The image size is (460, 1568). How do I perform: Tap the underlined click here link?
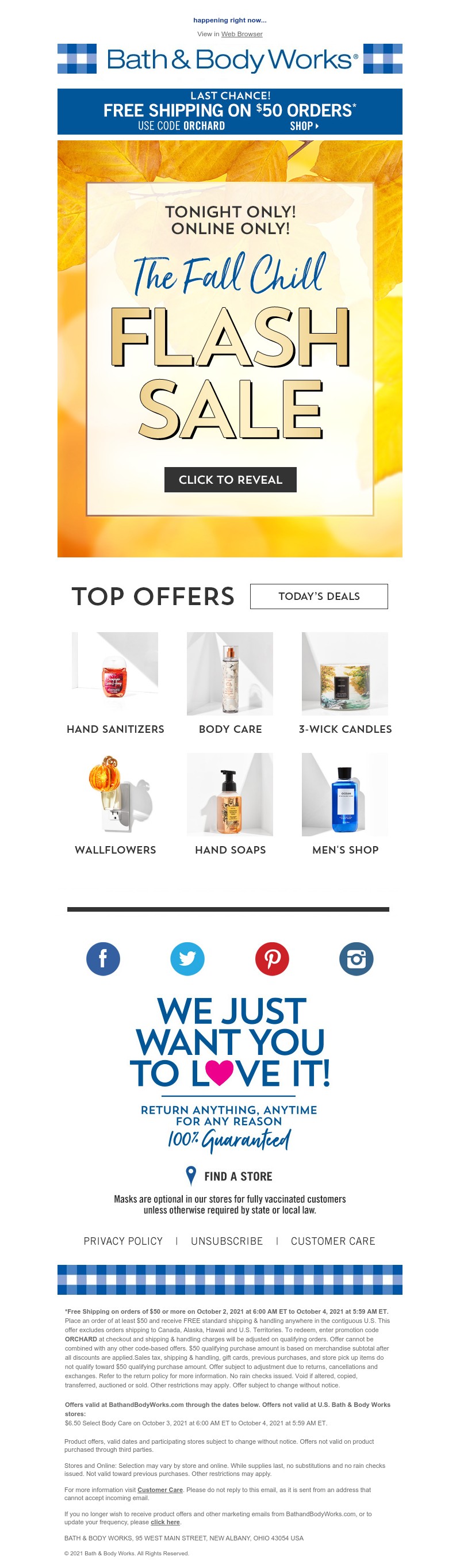165,1522
